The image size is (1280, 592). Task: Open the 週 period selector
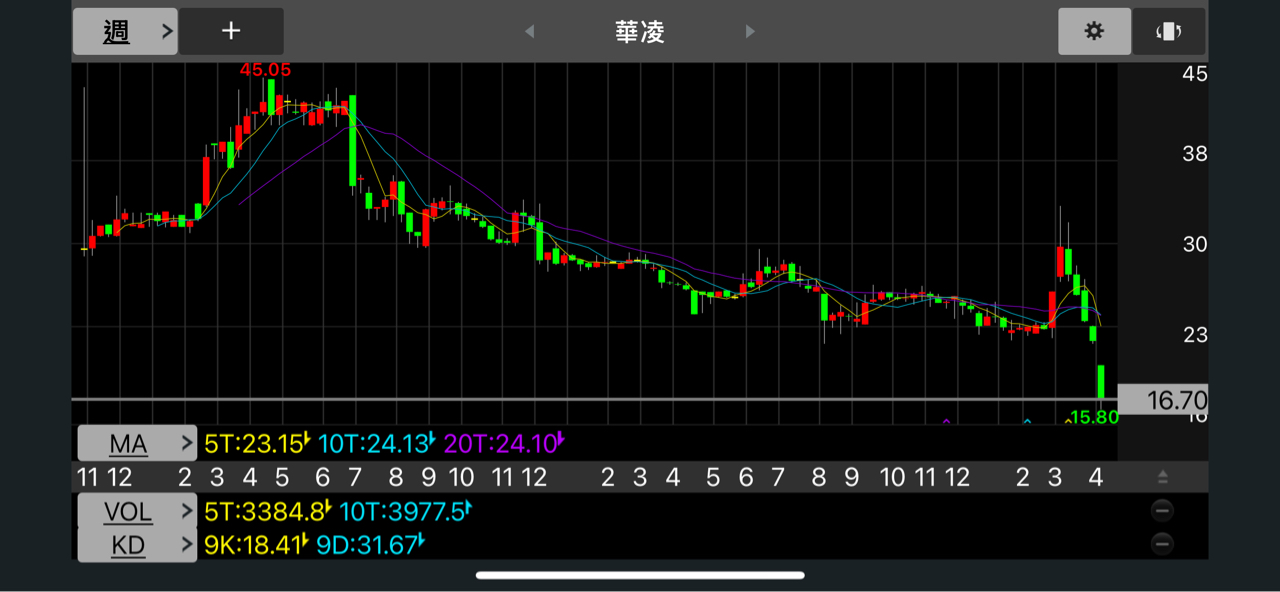pos(125,31)
